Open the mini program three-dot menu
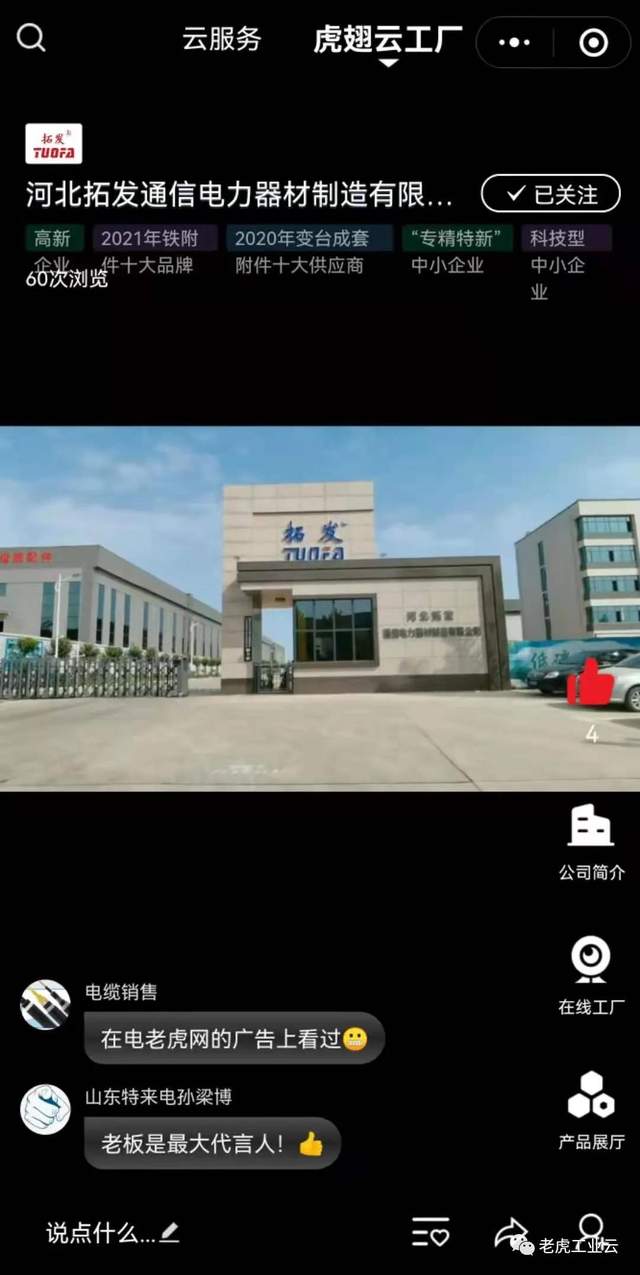Screen dimensions: 640x1275 (514, 42)
